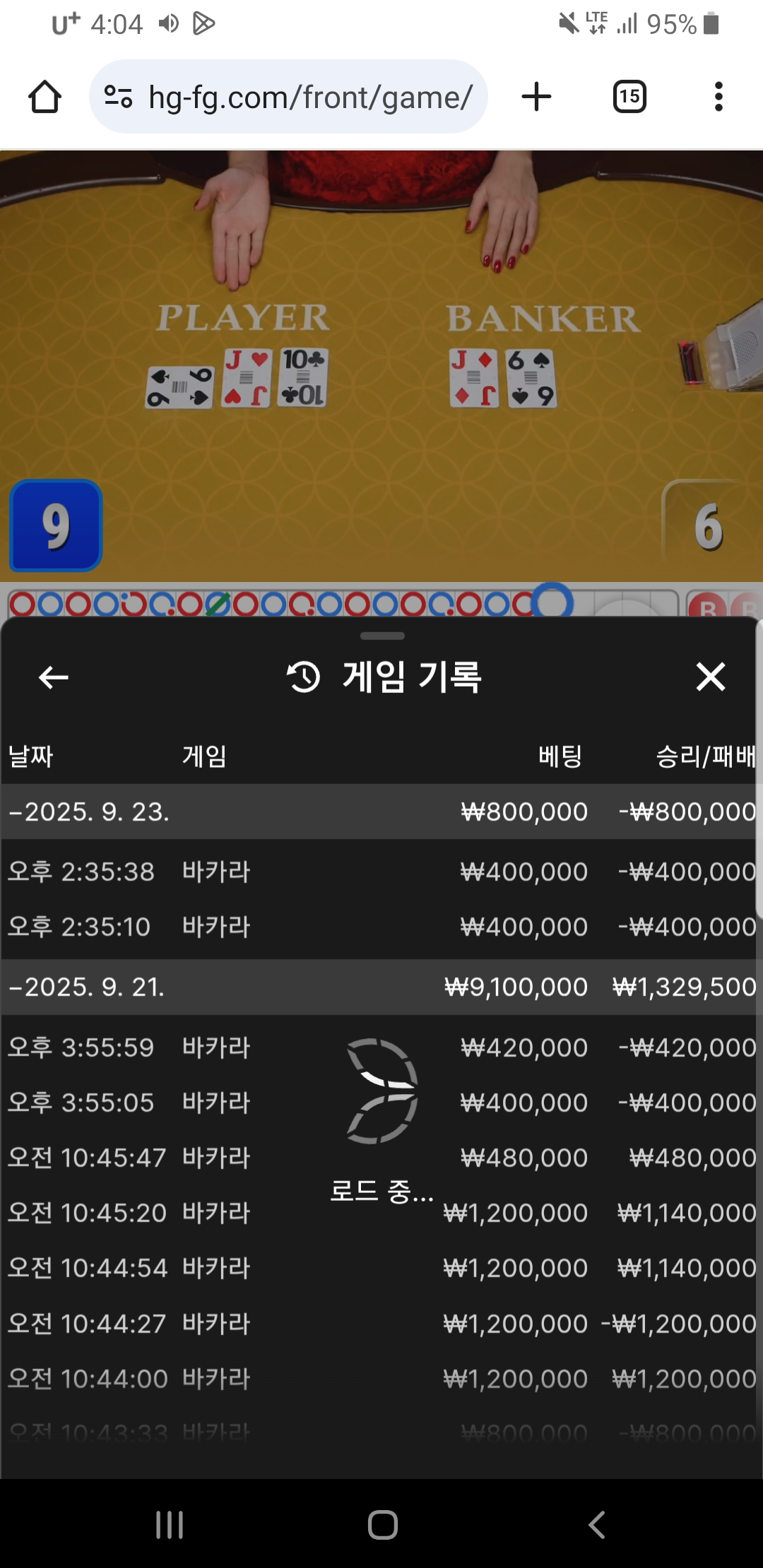763x1568 pixels.
Task: Go back from the game history panel
Action: coord(53,677)
